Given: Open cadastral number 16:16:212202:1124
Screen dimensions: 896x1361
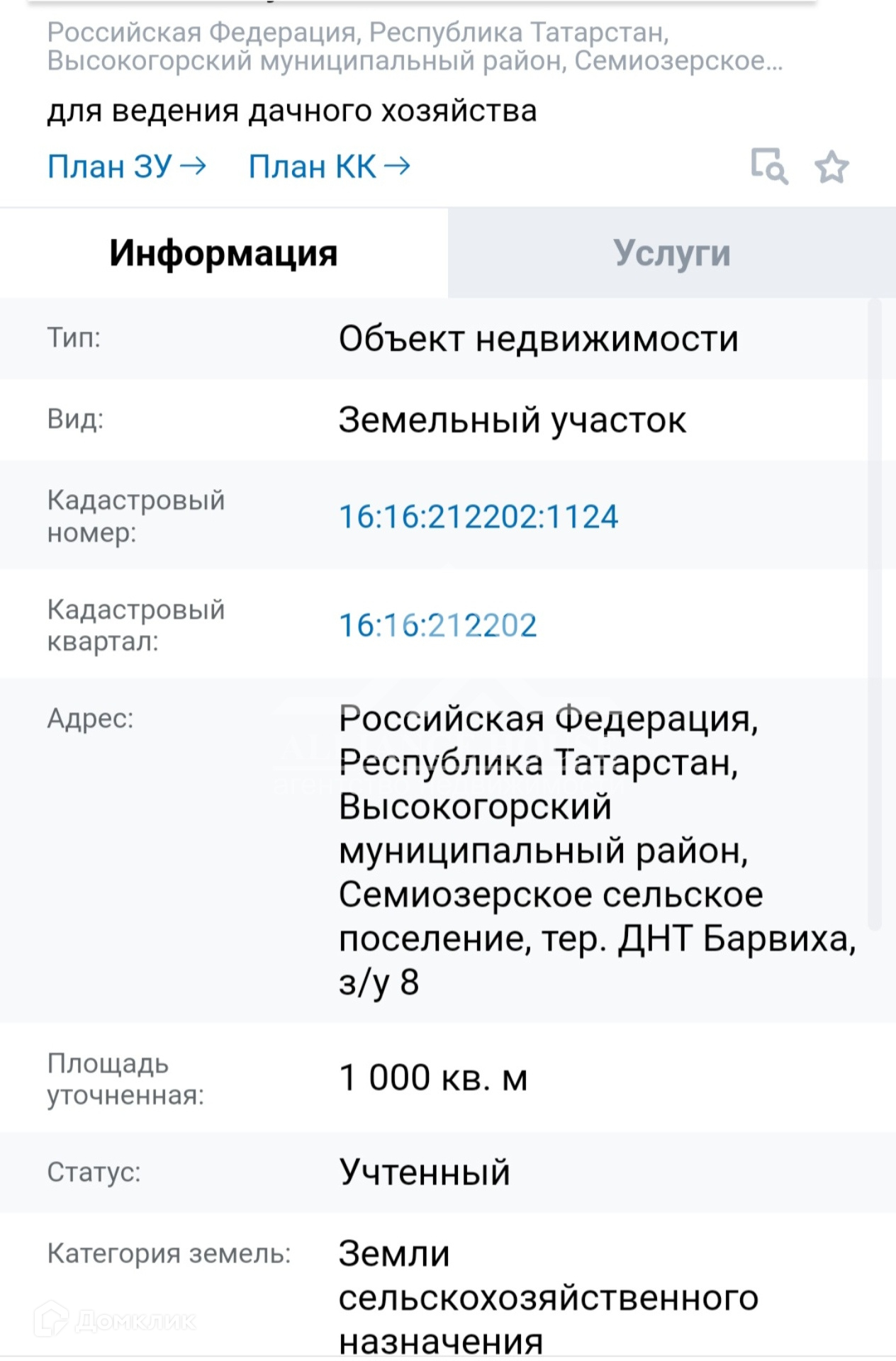Looking at the screenshot, I should point(478,517).
